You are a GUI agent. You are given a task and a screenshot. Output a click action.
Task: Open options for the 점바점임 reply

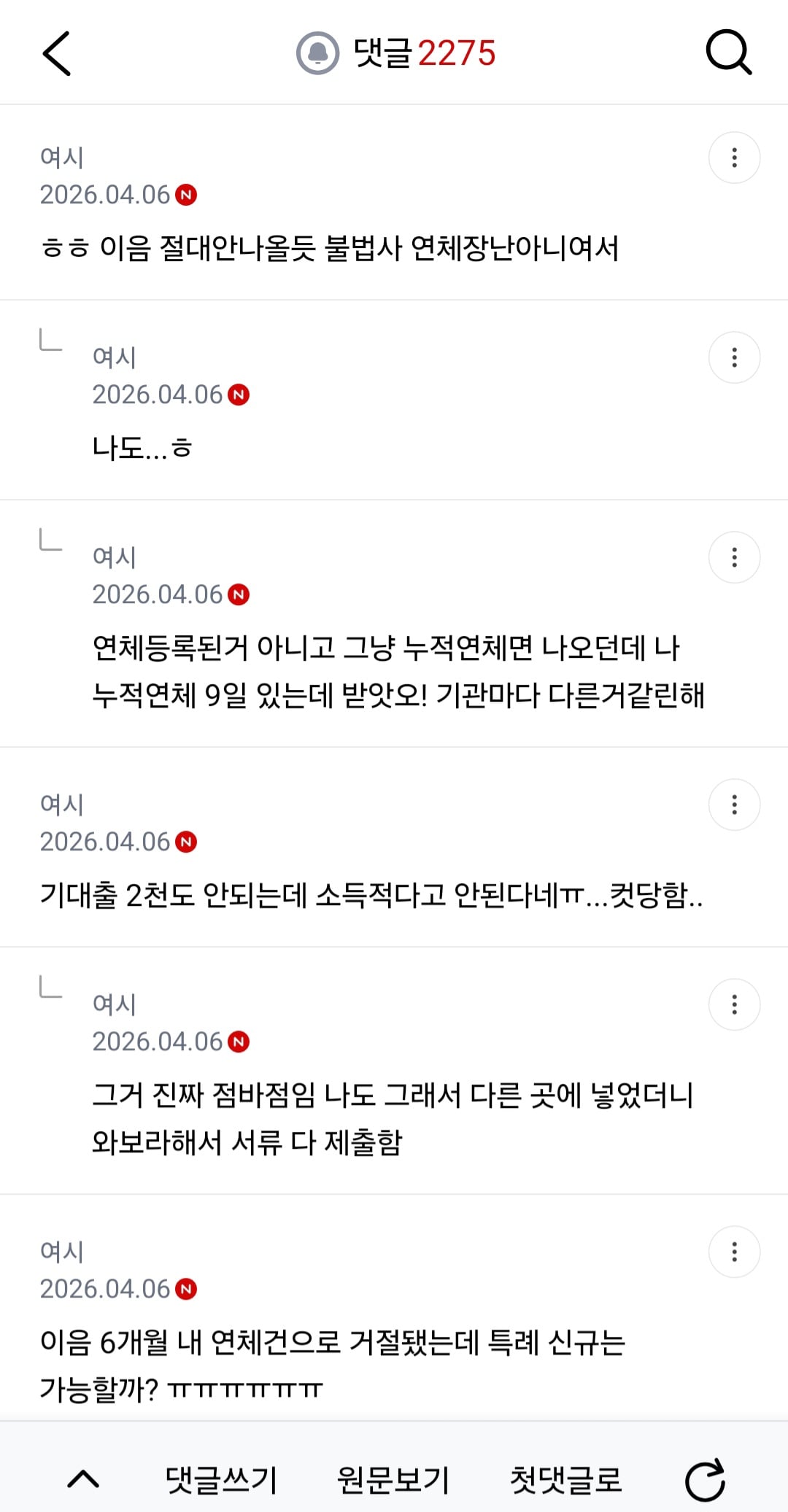point(734,1004)
